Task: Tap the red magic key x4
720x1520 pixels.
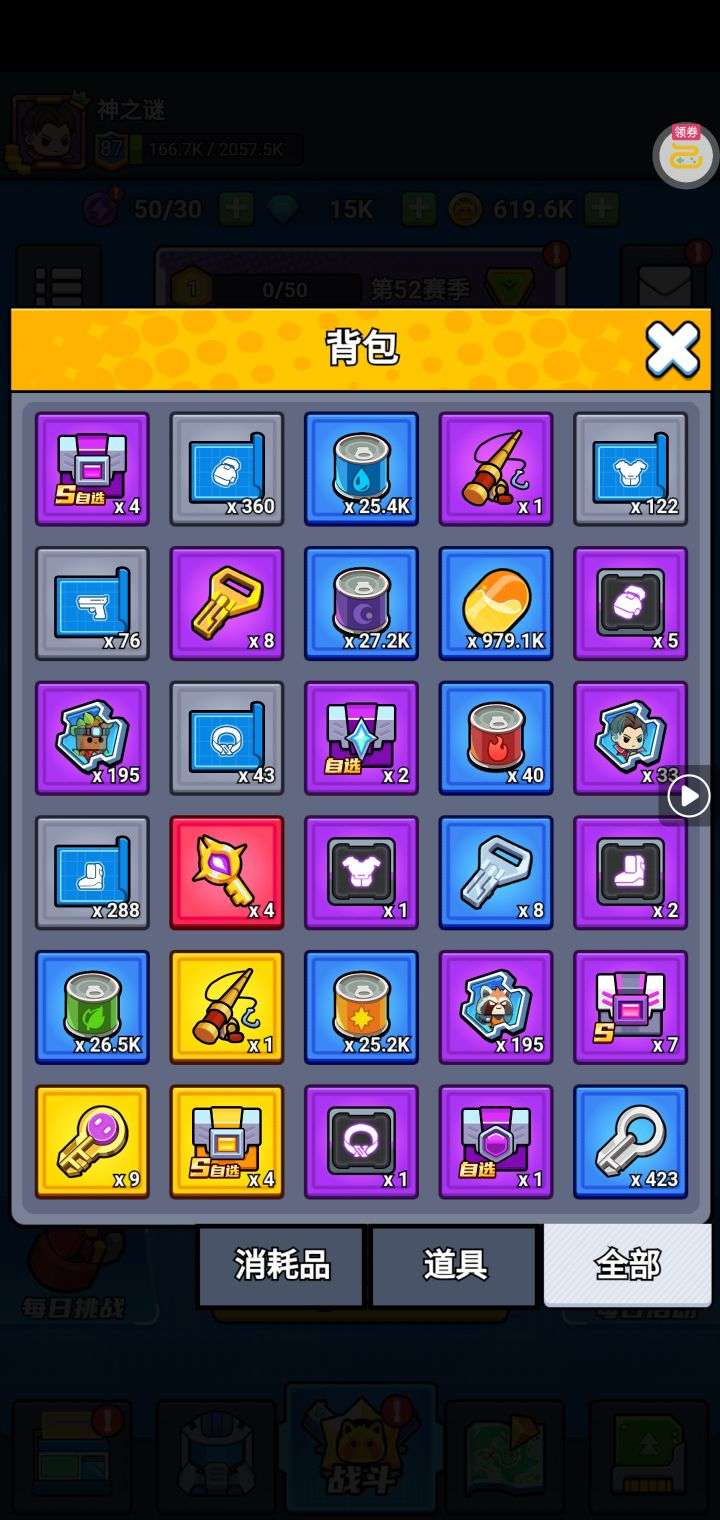Action: pos(227,872)
